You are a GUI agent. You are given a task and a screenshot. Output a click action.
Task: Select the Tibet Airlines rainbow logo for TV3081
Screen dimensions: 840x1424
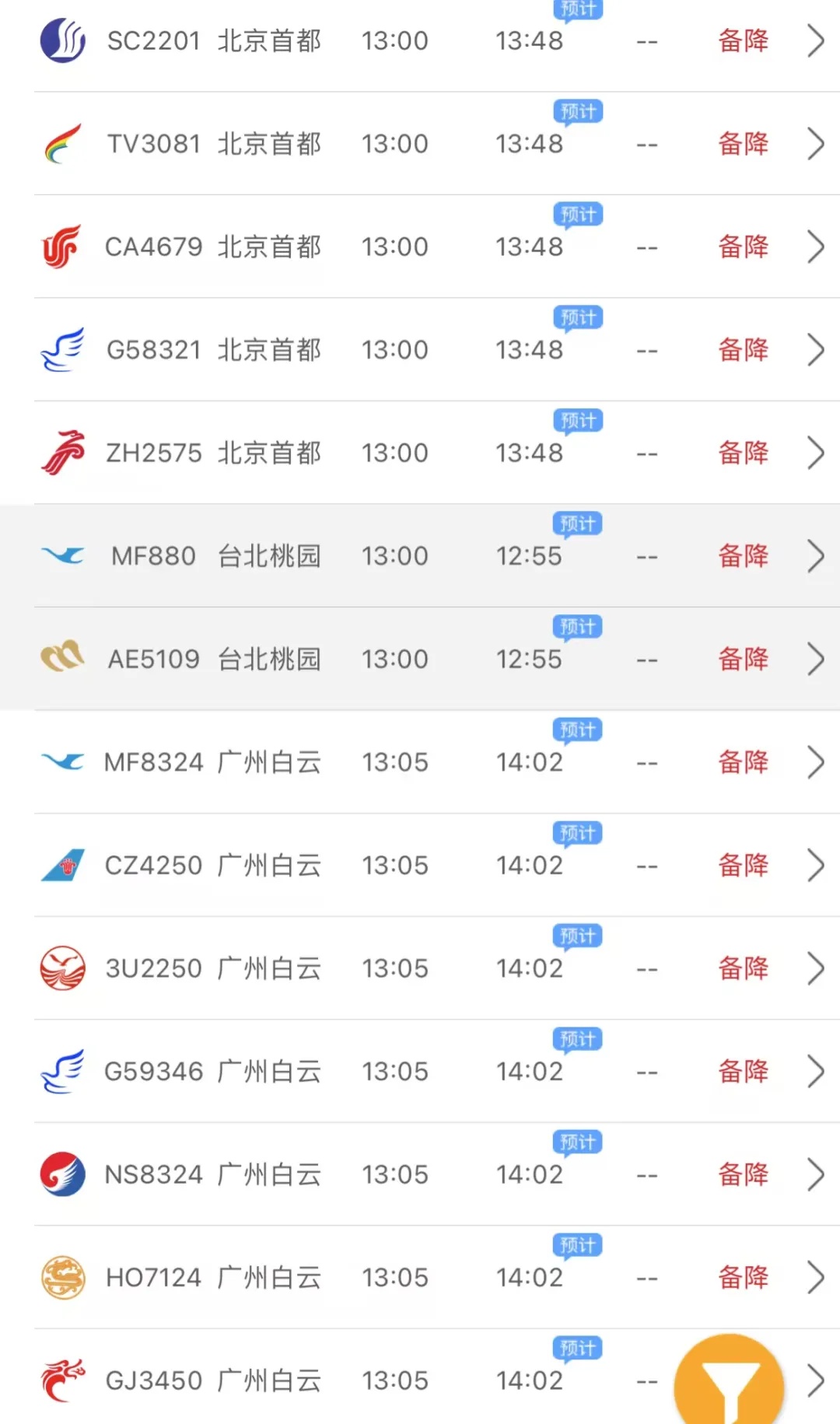click(62, 143)
